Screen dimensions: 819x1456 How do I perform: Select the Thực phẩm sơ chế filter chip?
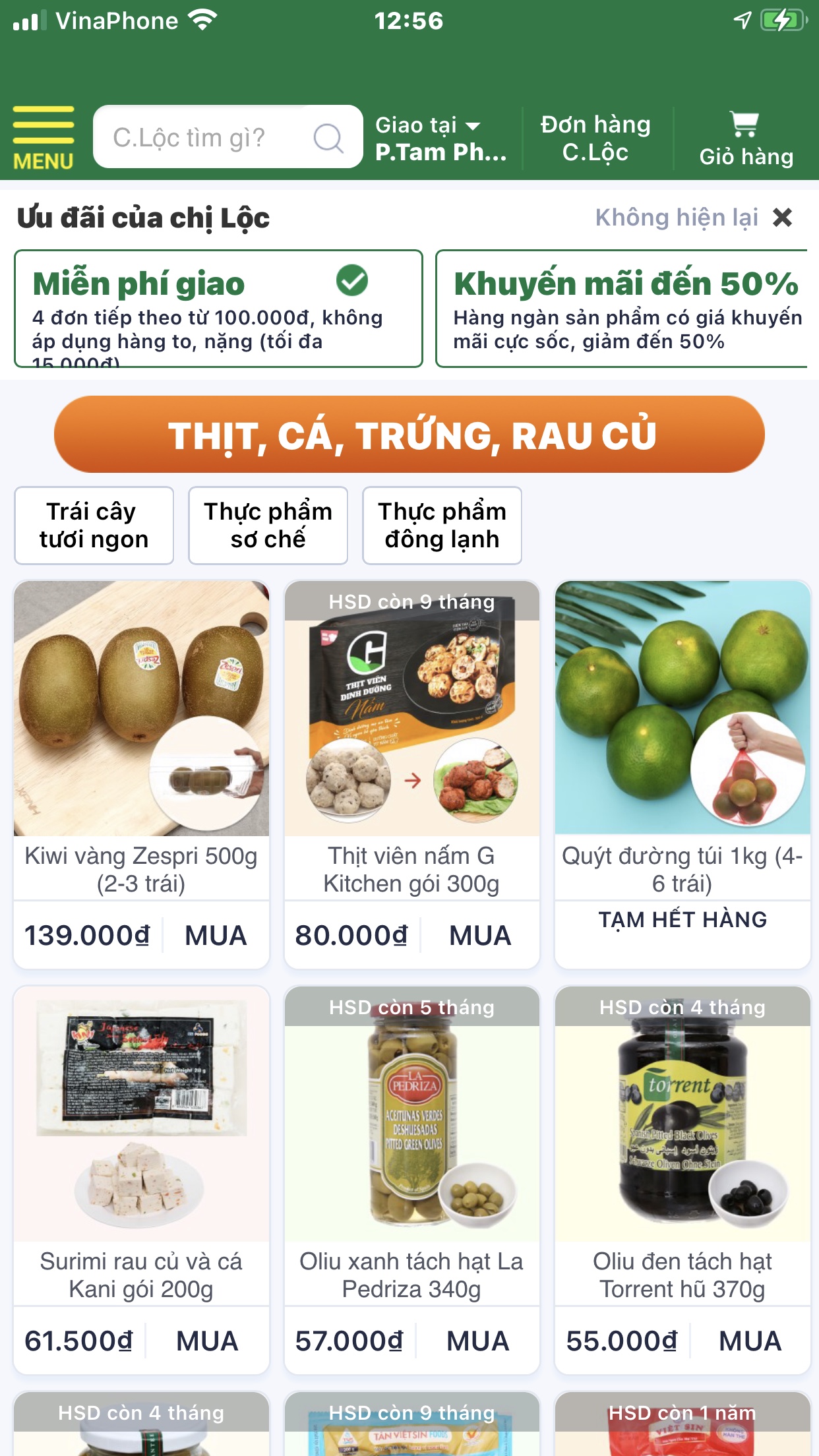[268, 525]
